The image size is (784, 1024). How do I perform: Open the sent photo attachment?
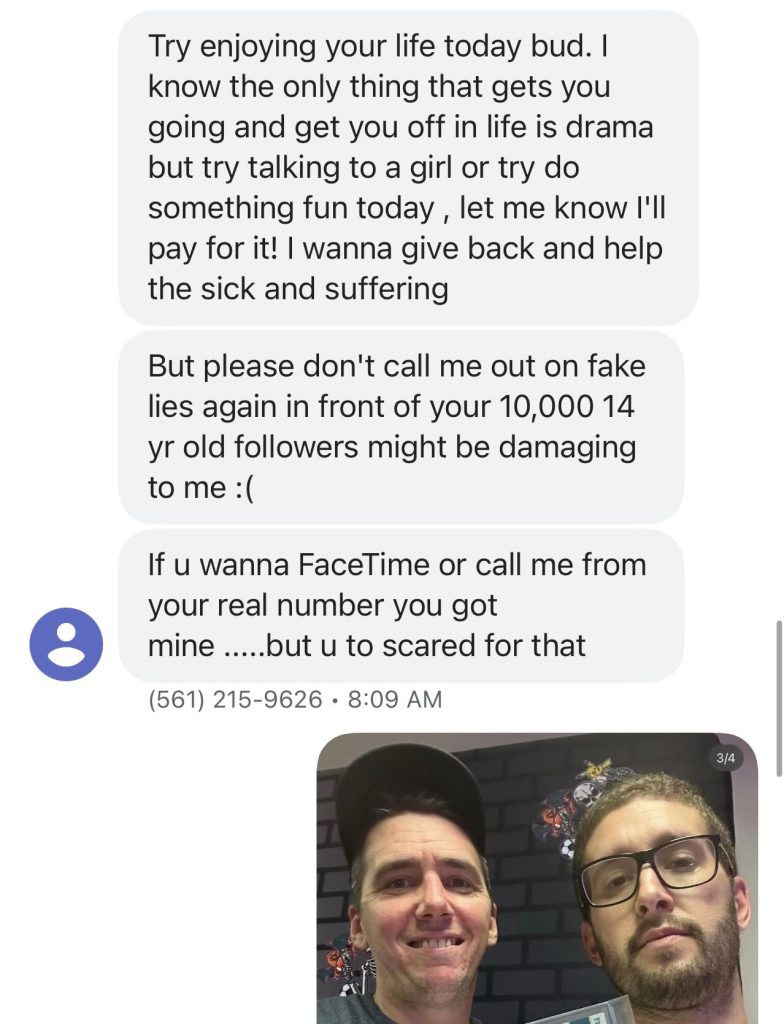537,879
